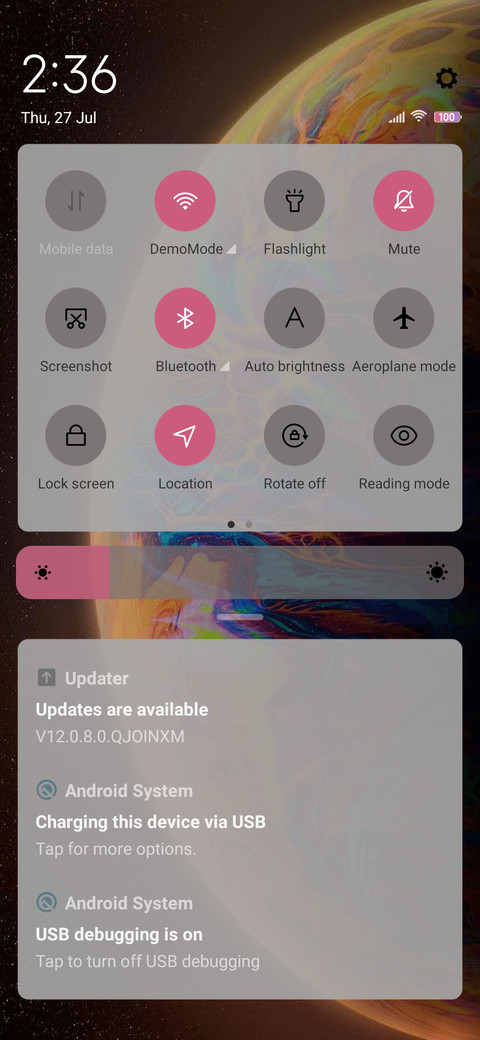
Task: Turn on the Flashlight
Action: coord(294,201)
